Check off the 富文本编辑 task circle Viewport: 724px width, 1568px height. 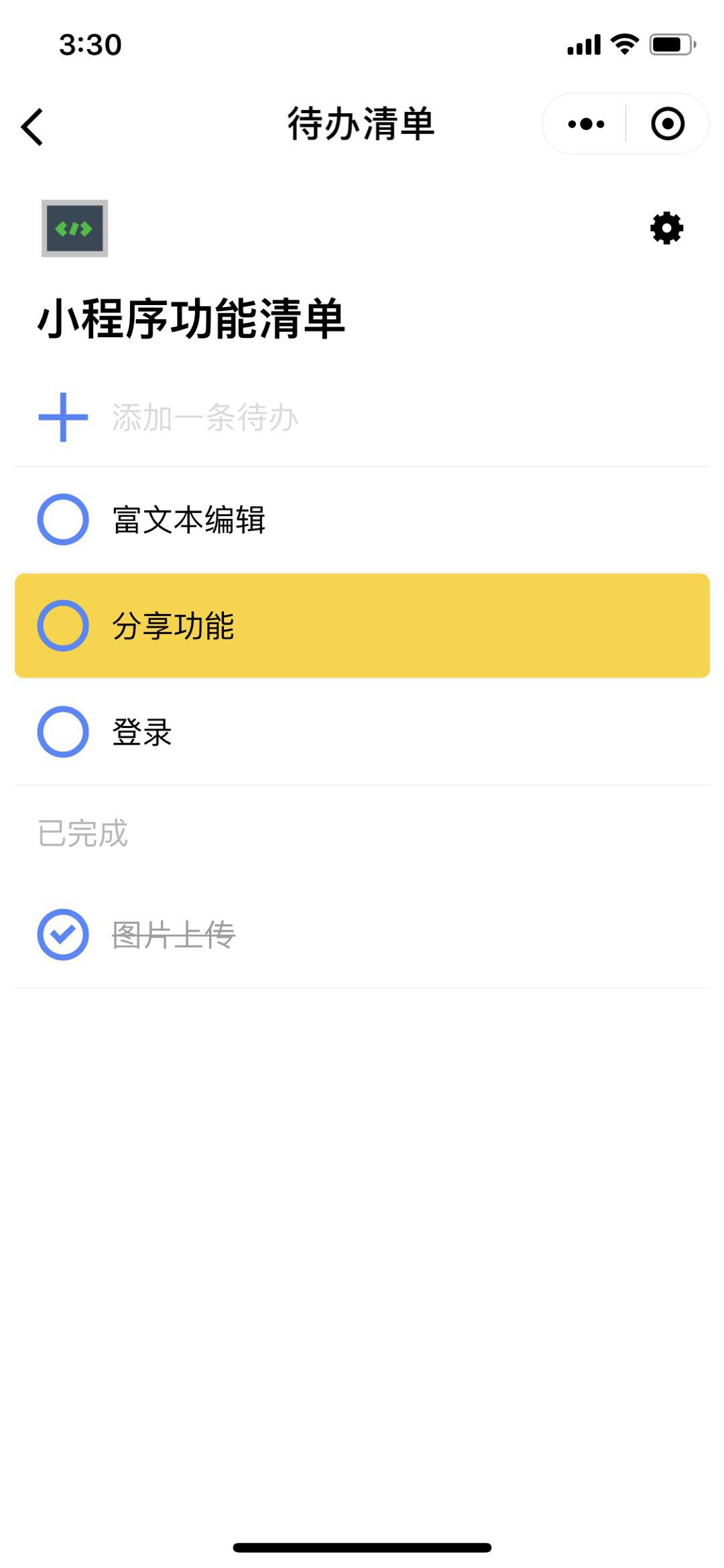click(x=63, y=520)
